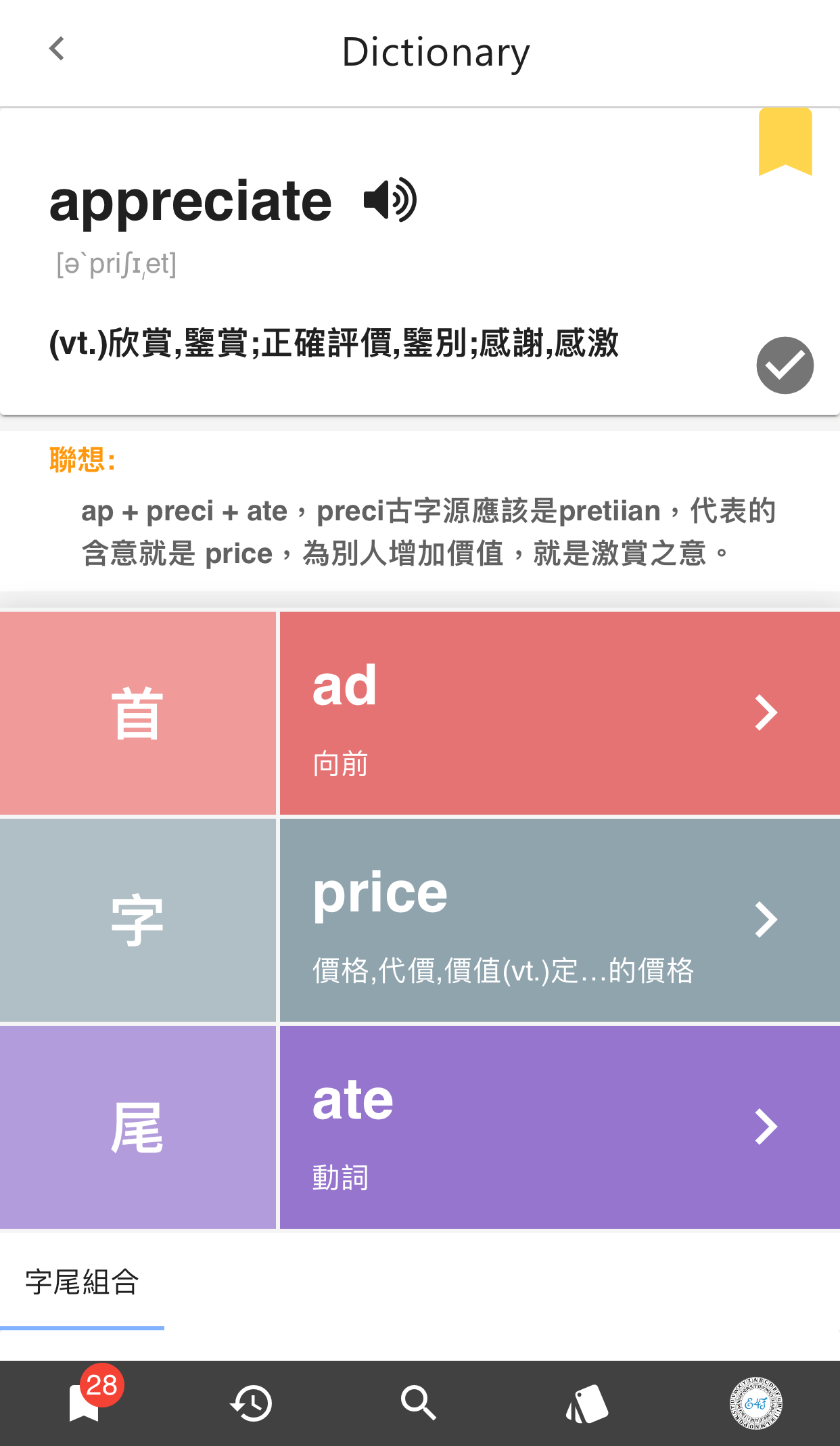Open the prefix row for ad
The width and height of the screenshot is (840, 1446).
pyautogui.click(x=559, y=713)
